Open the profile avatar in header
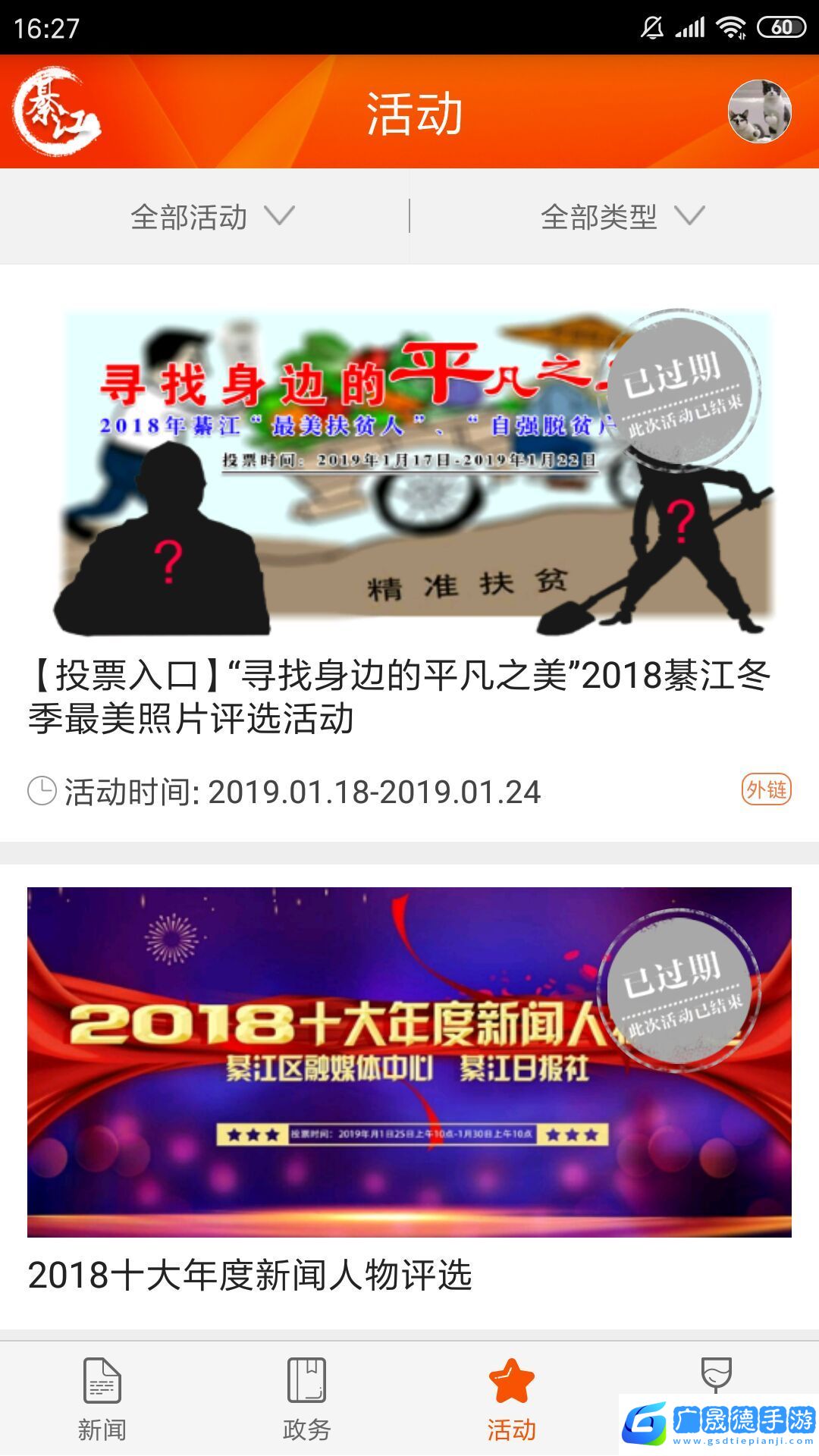Viewport: 819px width, 1456px height. tap(759, 111)
